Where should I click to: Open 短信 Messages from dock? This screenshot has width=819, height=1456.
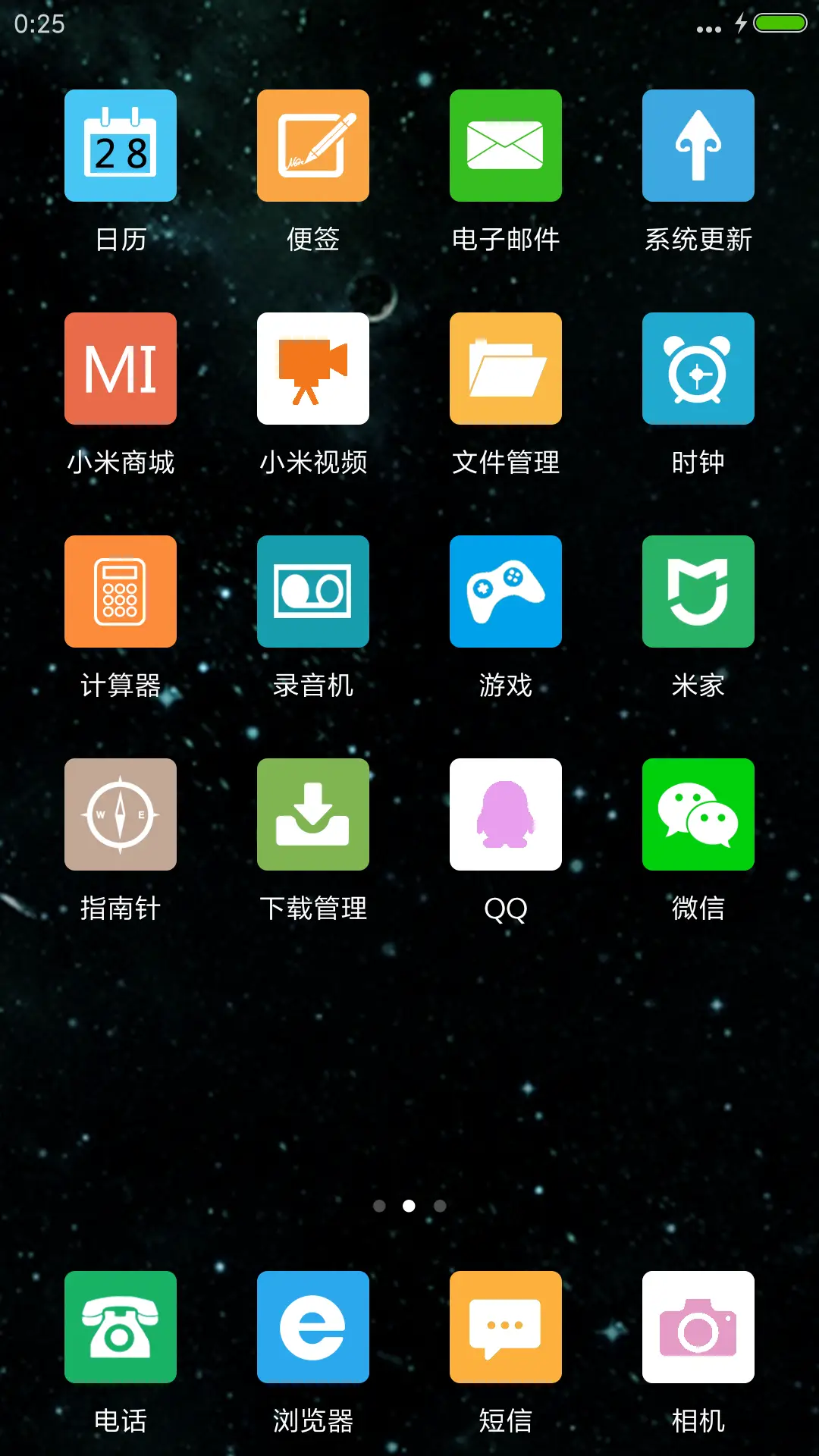point(506,1327)
